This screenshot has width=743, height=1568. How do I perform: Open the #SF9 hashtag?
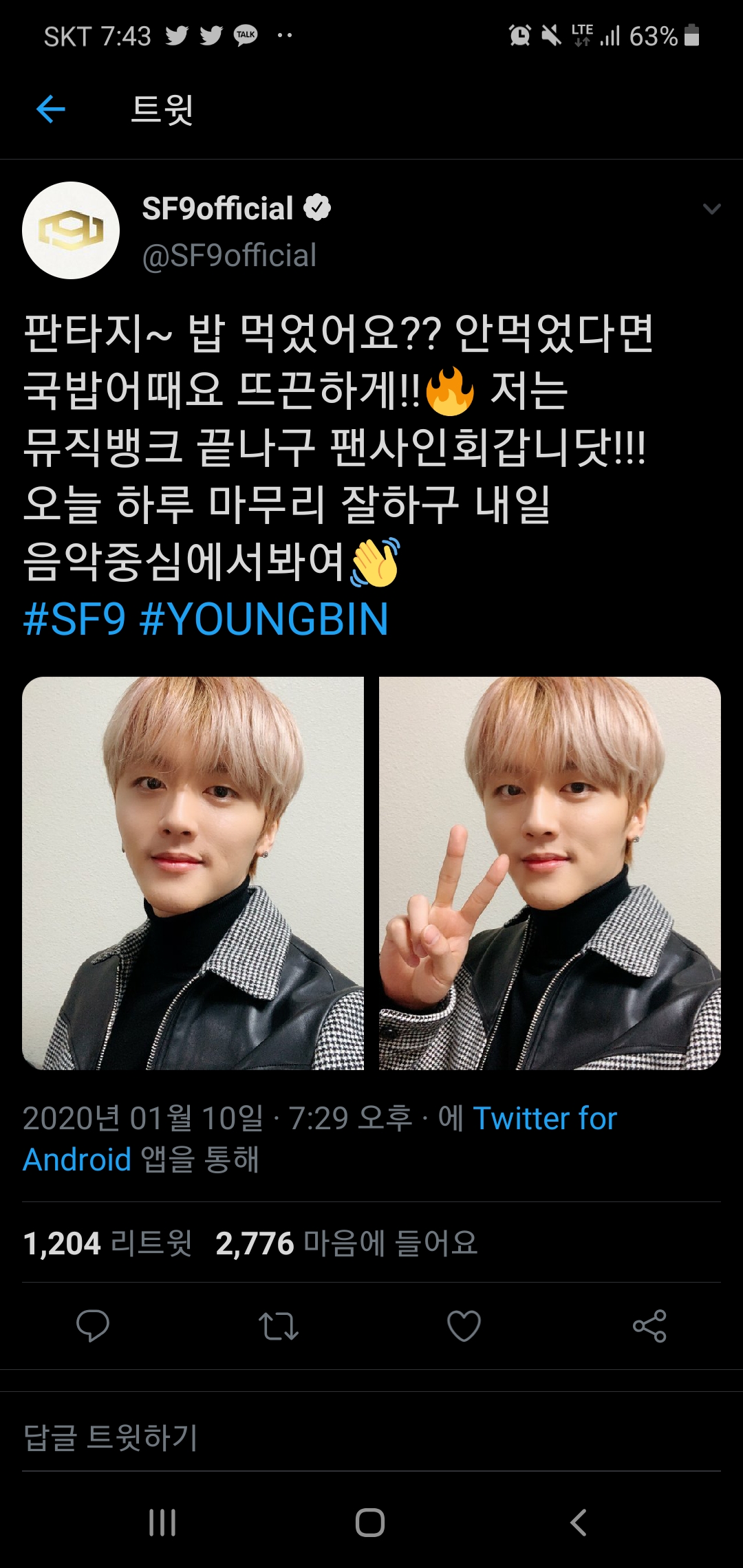pos(74,619)
